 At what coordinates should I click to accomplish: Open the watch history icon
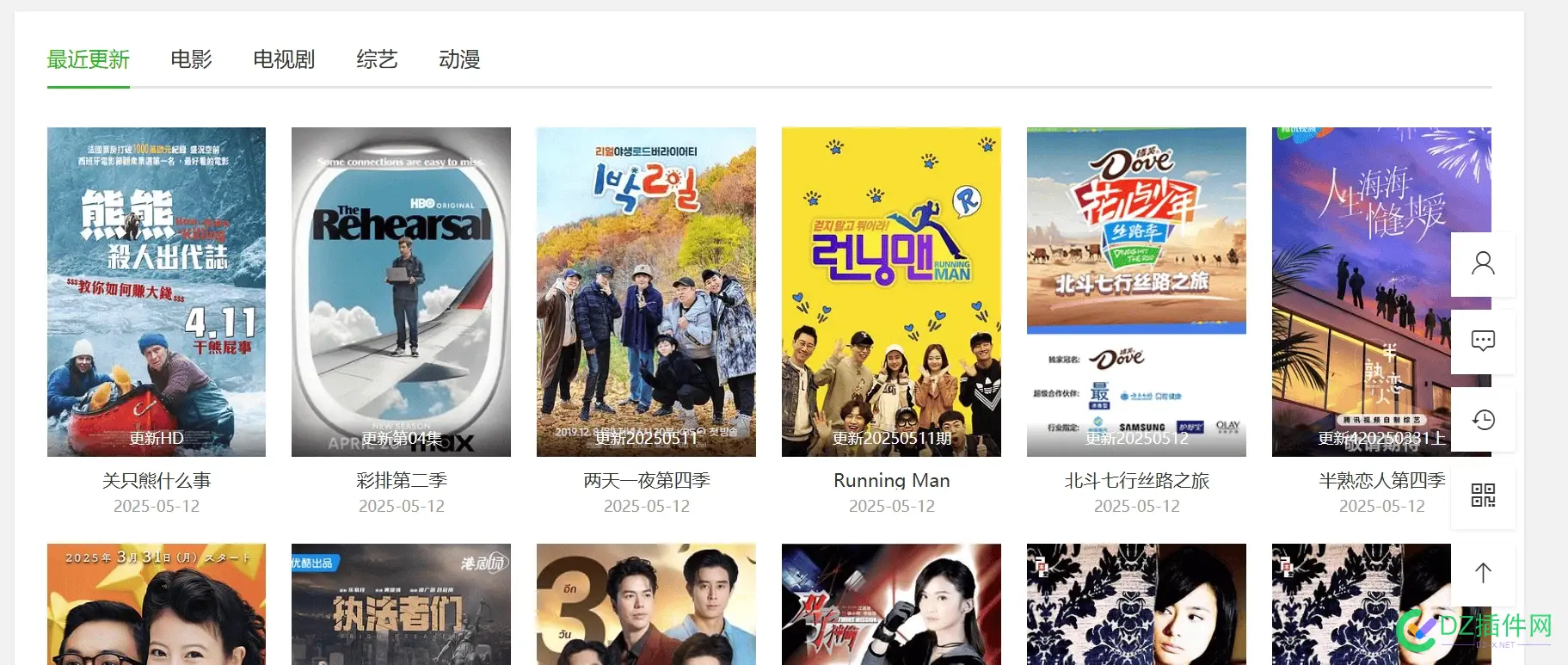pos(1483,419)
